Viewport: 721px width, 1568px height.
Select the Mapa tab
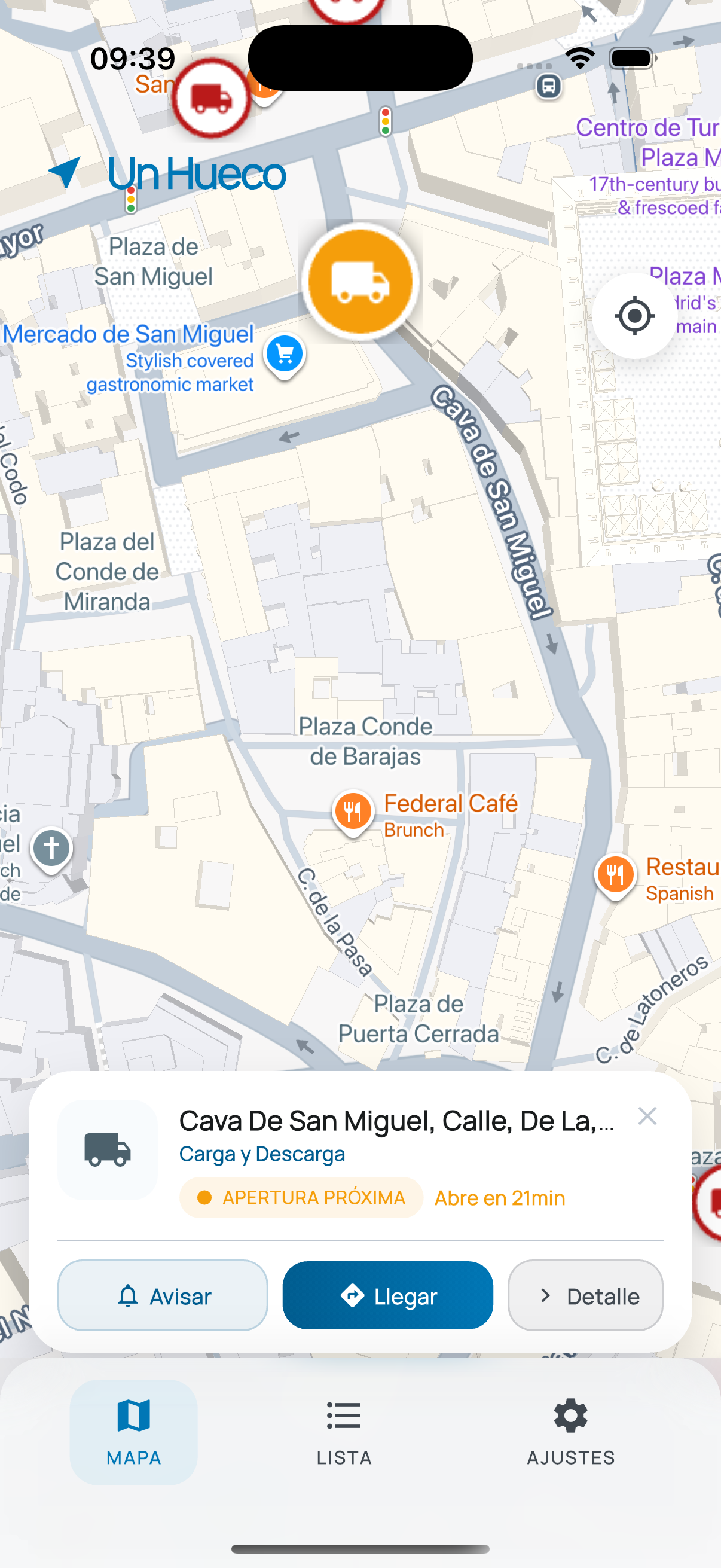(134, 1432)
